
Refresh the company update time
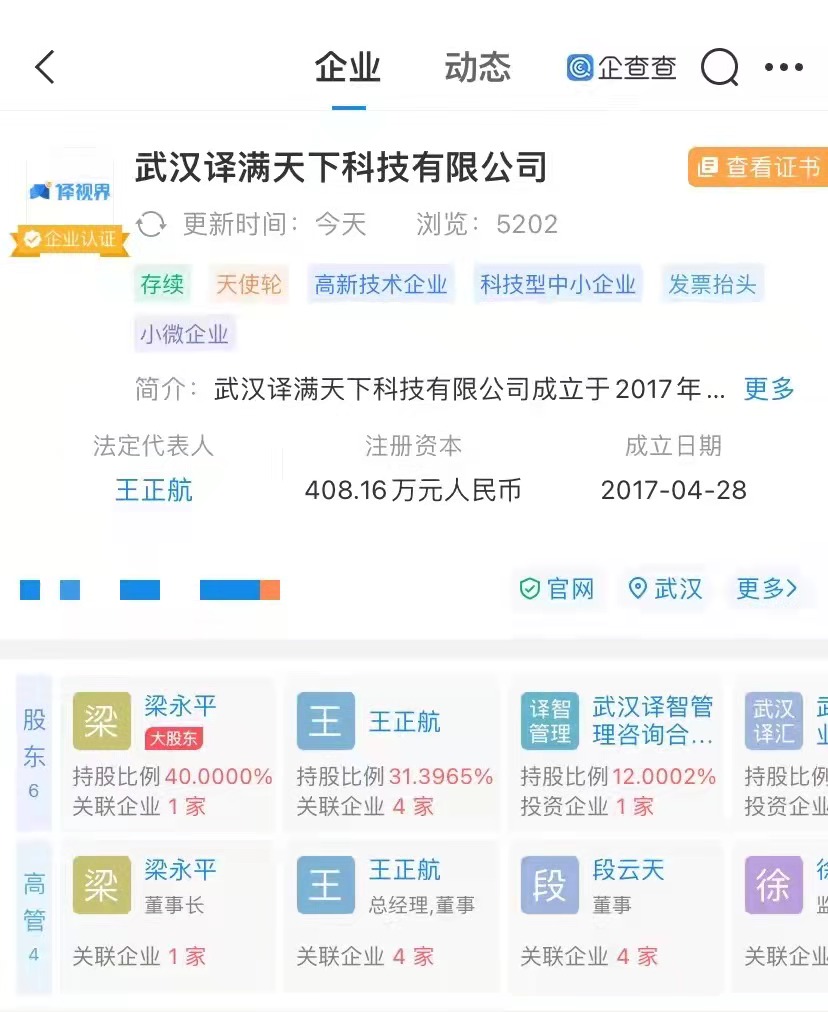151,223
